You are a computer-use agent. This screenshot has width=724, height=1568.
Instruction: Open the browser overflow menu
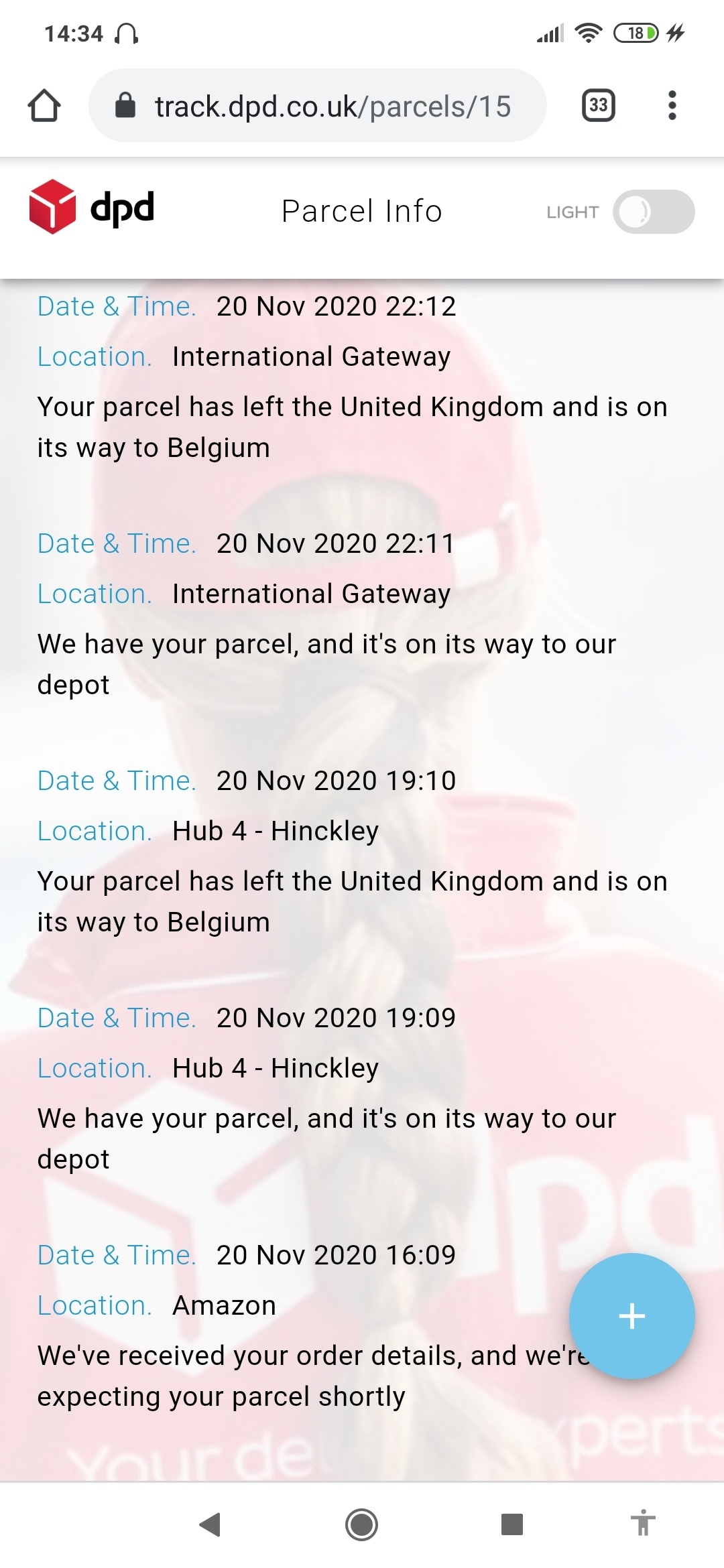(672, 106)
